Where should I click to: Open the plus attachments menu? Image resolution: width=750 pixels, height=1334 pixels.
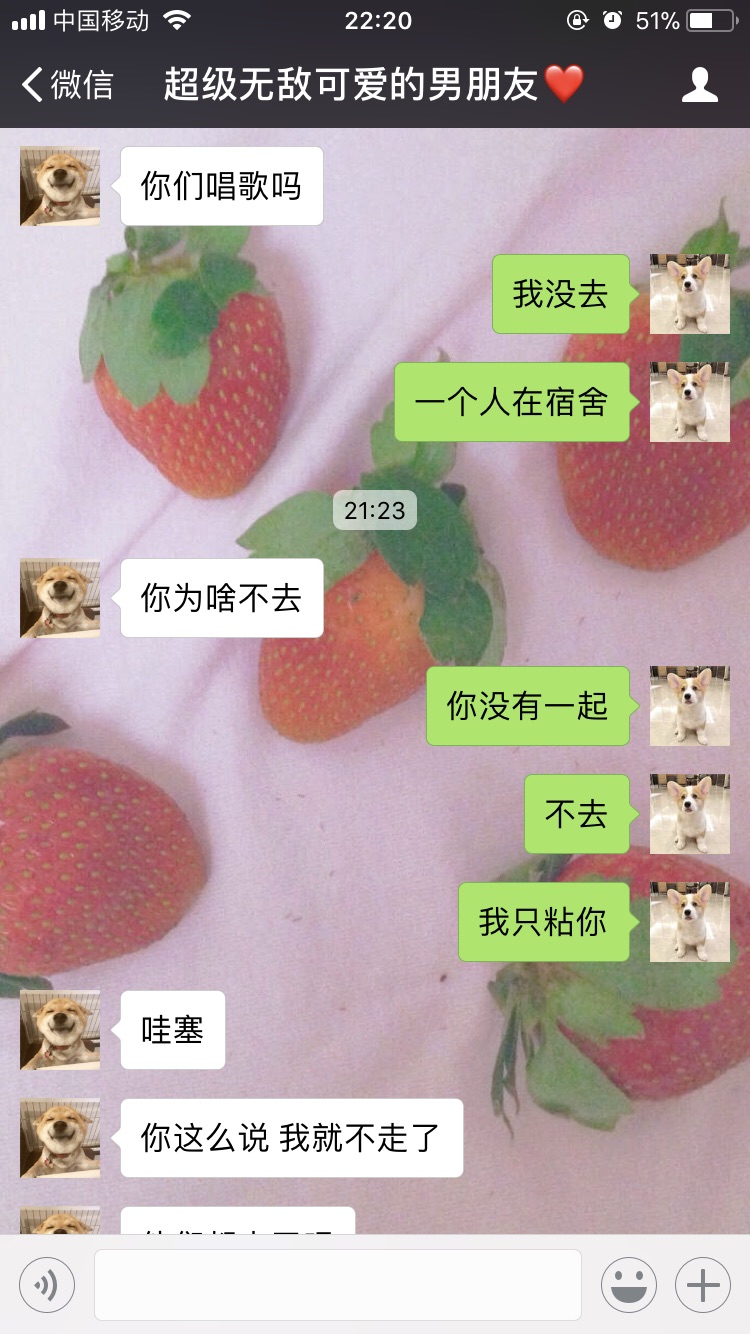coord(703,1285)
